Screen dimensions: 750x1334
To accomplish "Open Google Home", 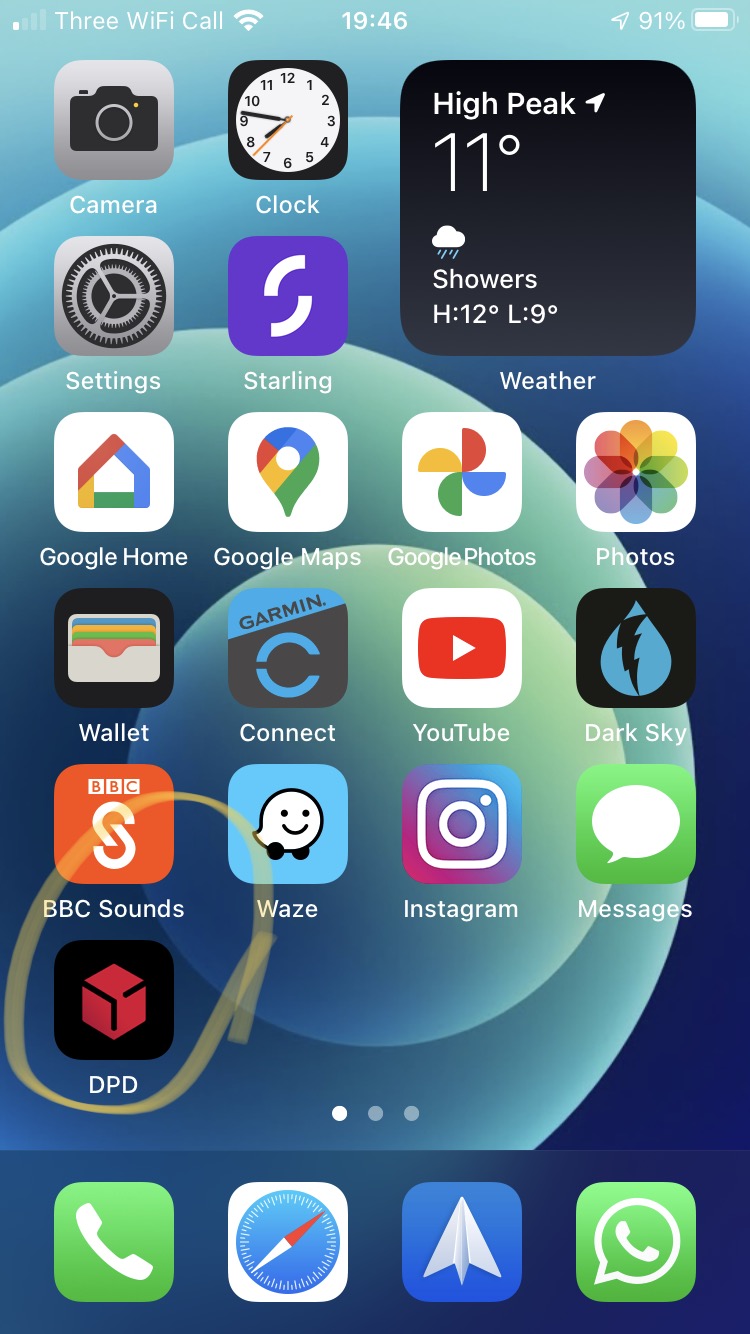I will [113, 472].
